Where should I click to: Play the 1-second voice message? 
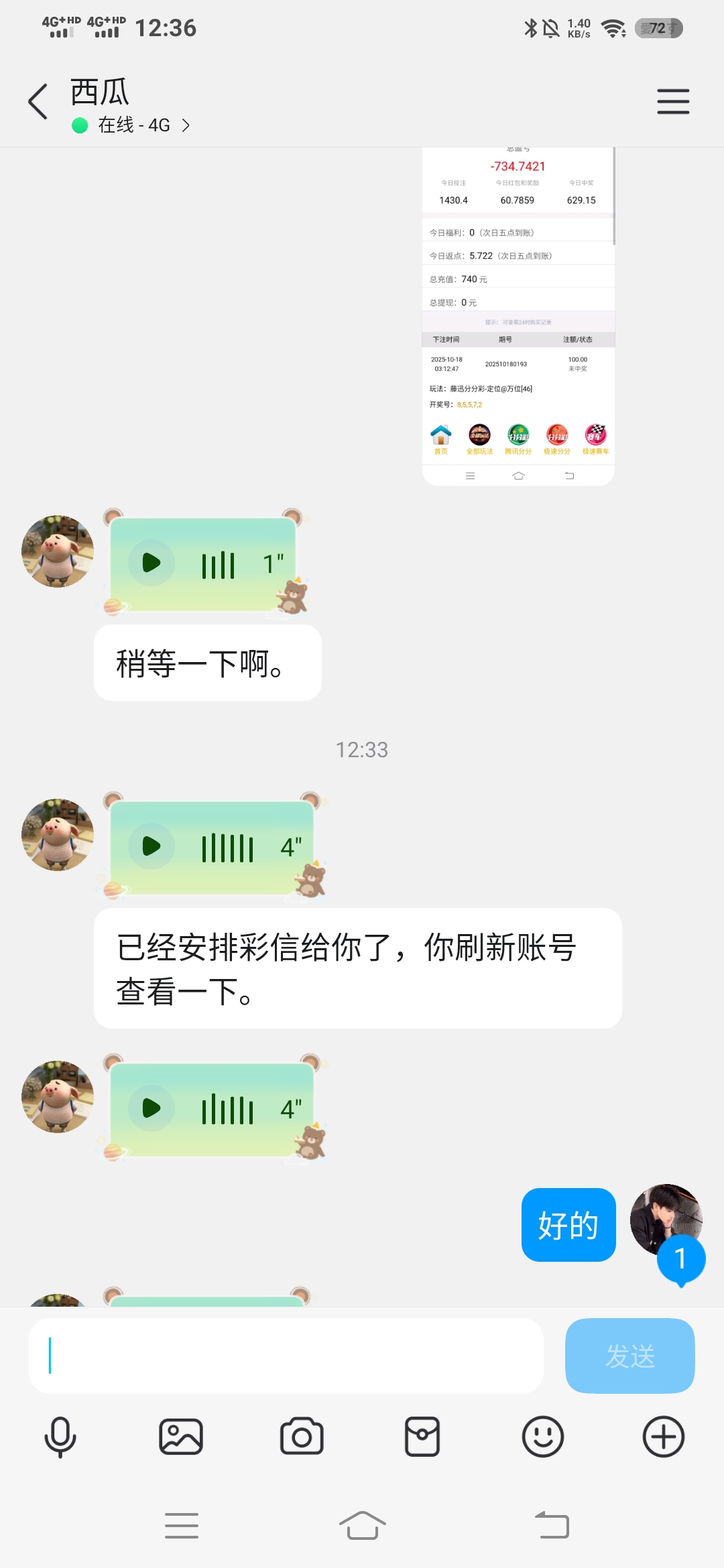[152, 563]
